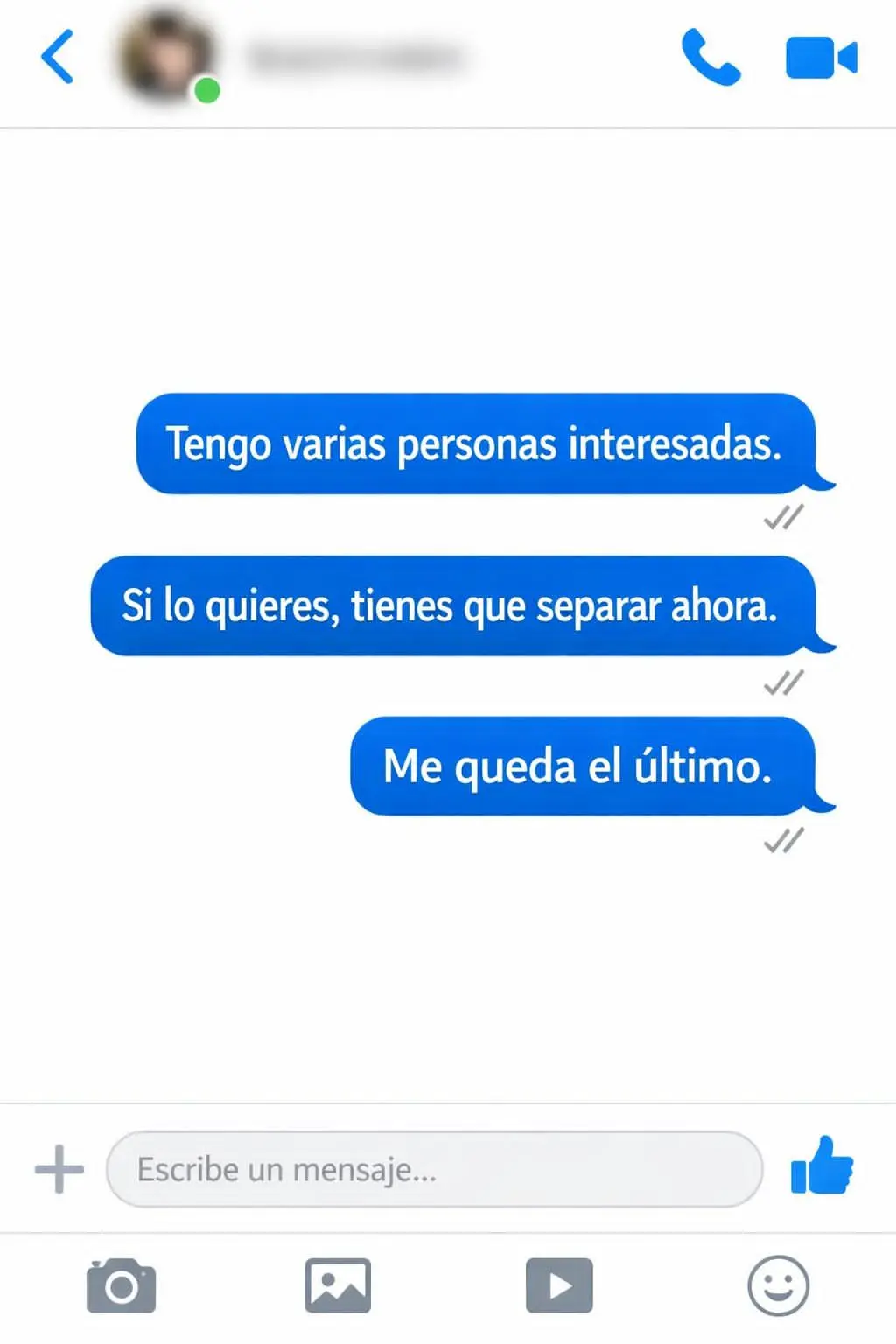Open the contact's profile picture
896x1344 pixels.
tap(167, 58)
